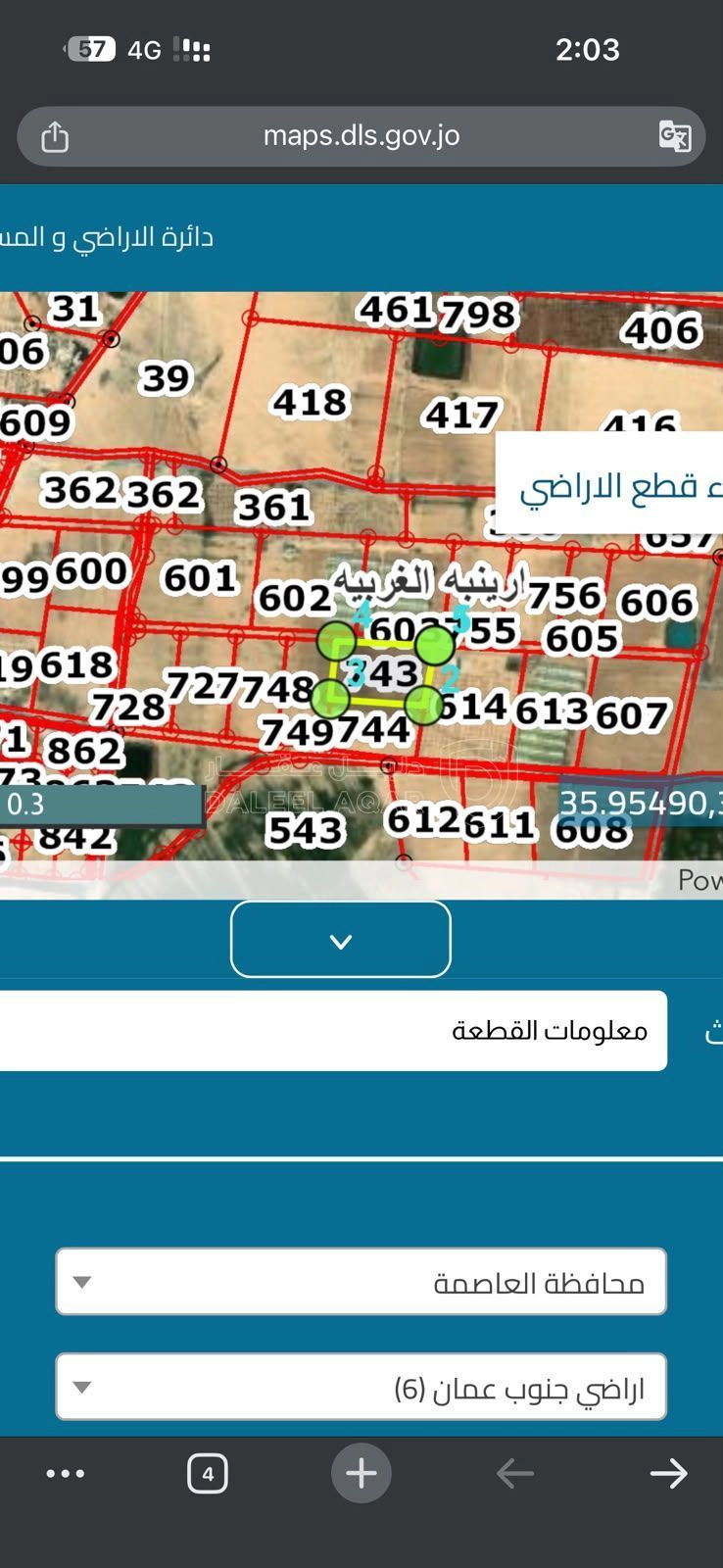
Task: Open the tab switcher showing 4 tabs
Action: 208,1473
